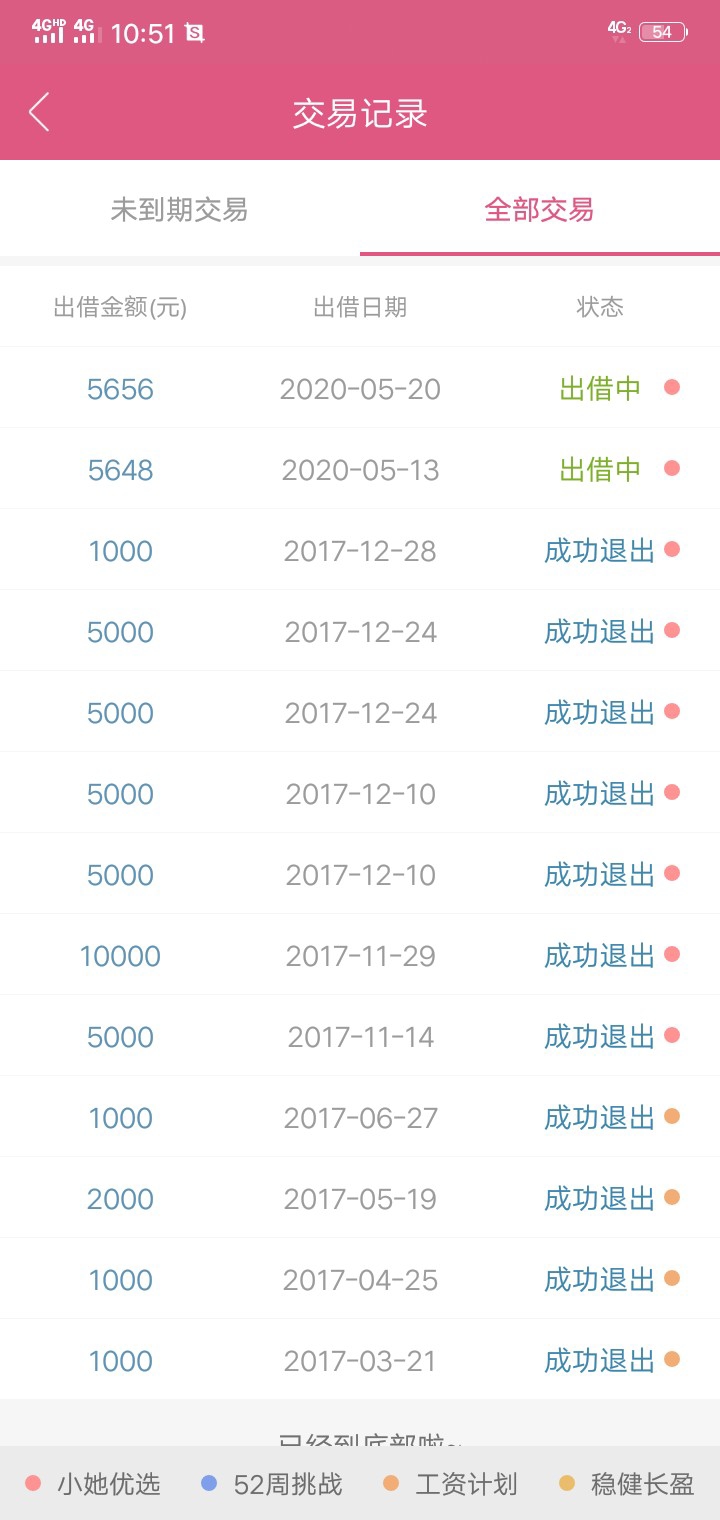View the 5000 record from 2017-11-14
This screenshot has height=1520, width=720.
click(360, 1036)
